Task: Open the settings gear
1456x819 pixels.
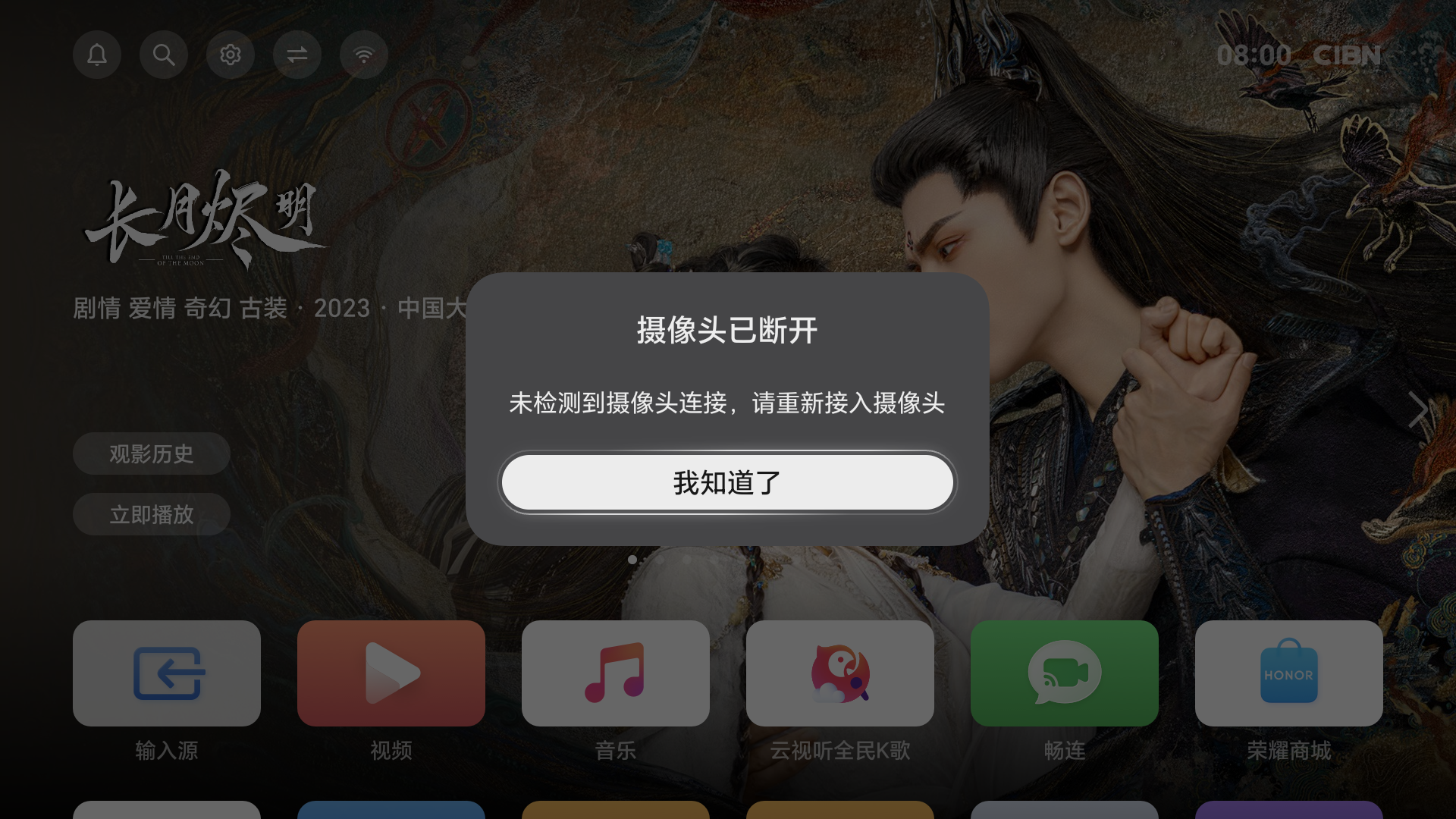Action: [231, 55]
